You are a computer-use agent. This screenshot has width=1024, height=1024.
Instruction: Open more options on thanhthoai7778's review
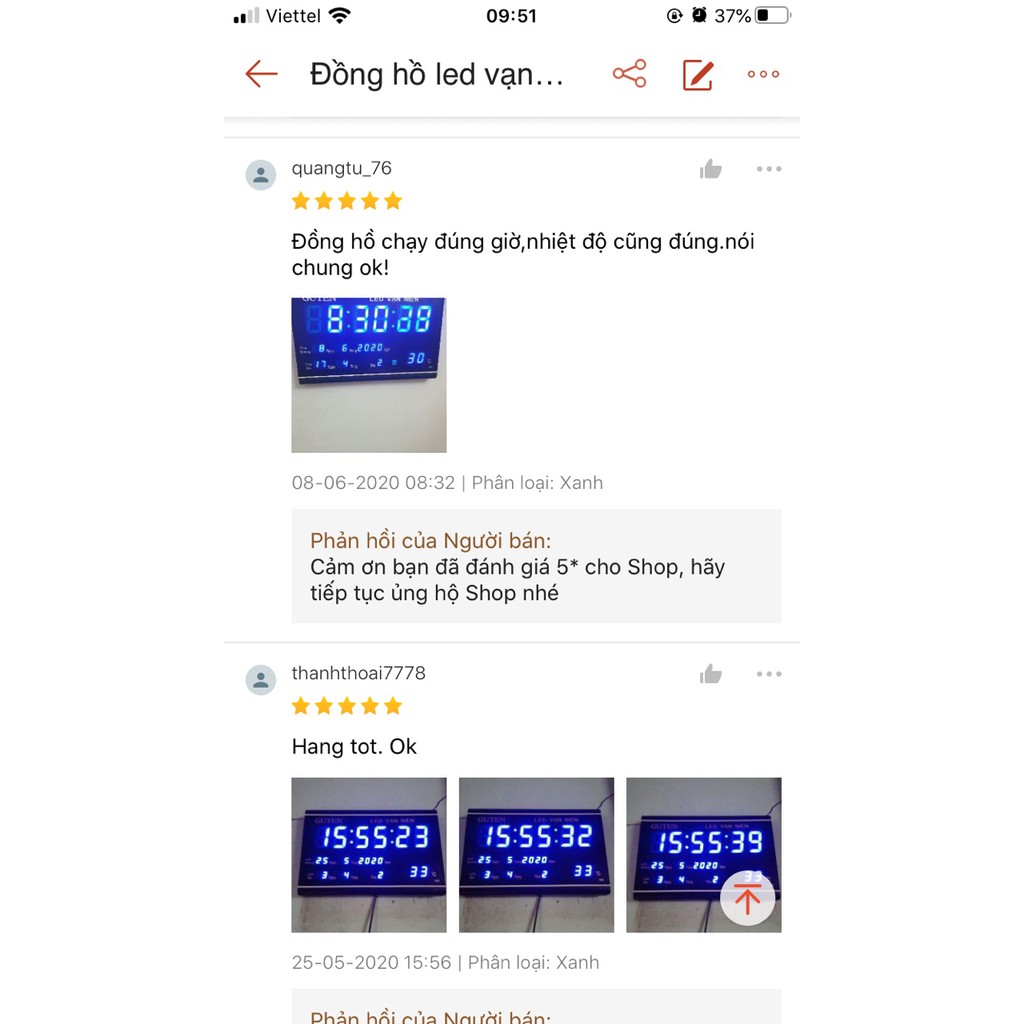click(769, 674)
